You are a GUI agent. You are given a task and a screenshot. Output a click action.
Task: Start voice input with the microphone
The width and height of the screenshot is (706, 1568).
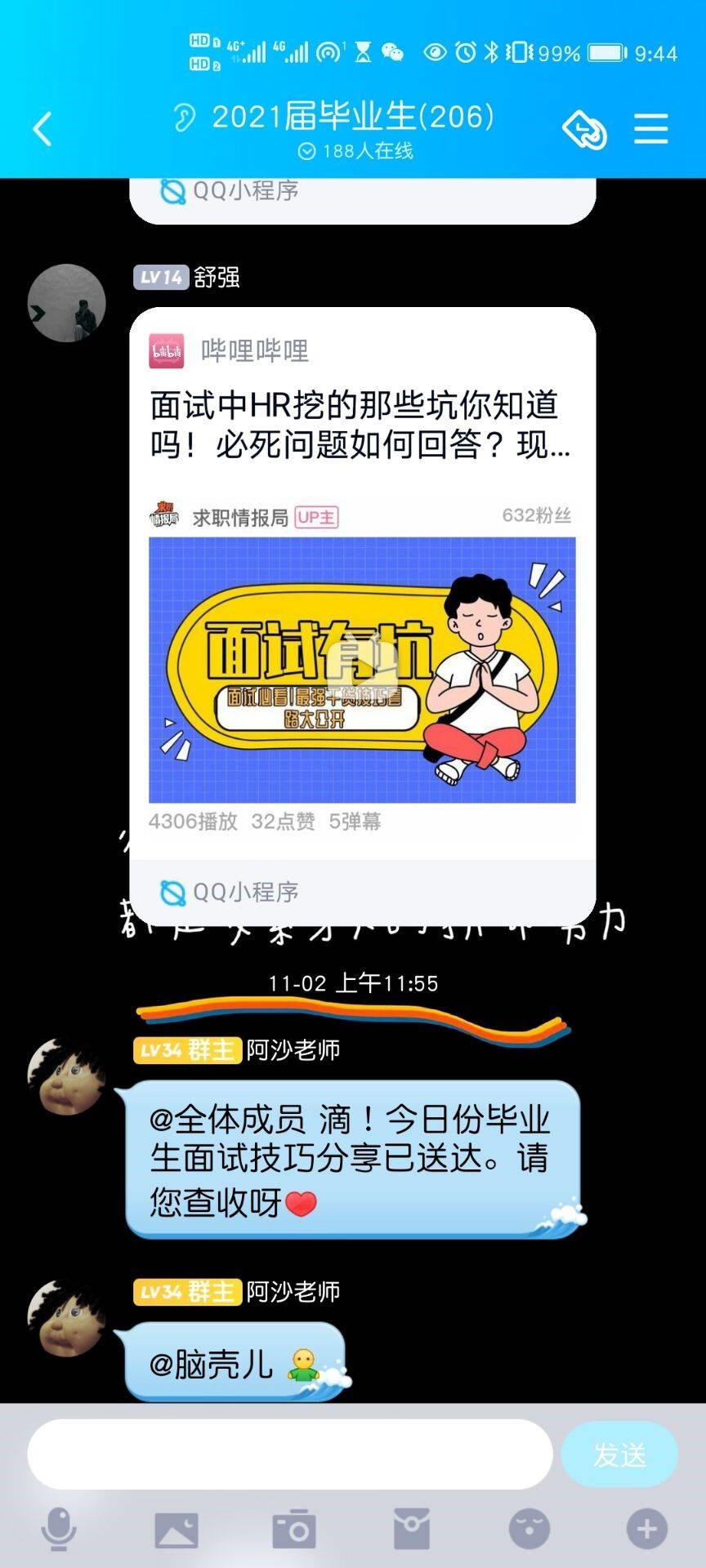59,1530
